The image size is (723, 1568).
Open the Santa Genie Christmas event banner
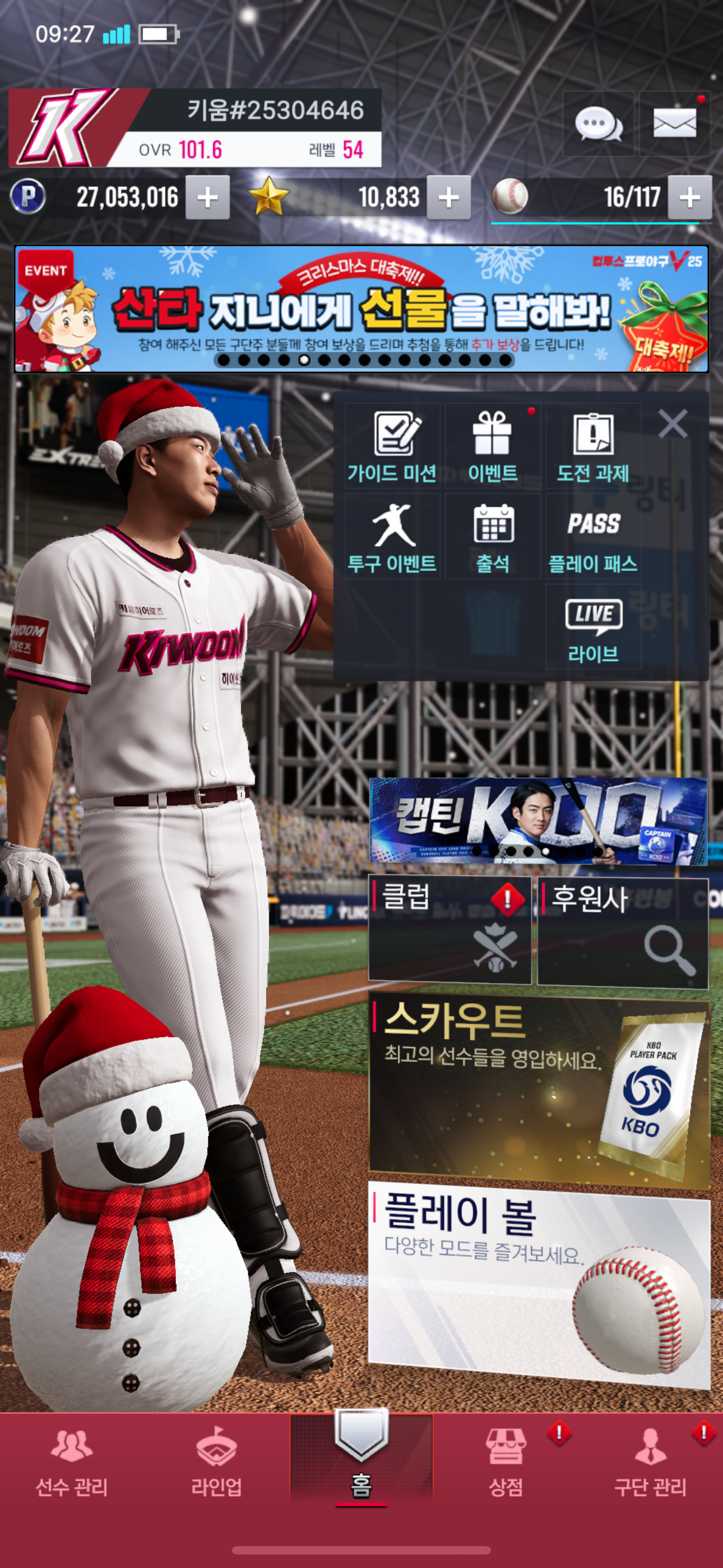tap(361, 308)
